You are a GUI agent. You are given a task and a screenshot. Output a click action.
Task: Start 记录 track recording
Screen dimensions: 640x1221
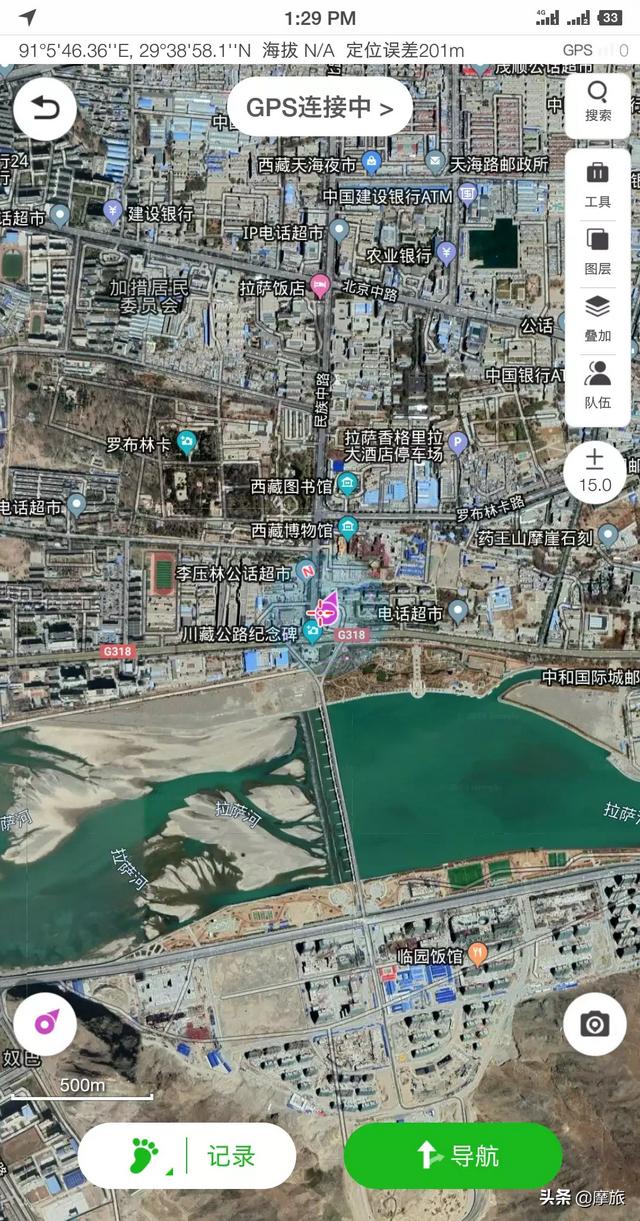(x=187, y=1156)
